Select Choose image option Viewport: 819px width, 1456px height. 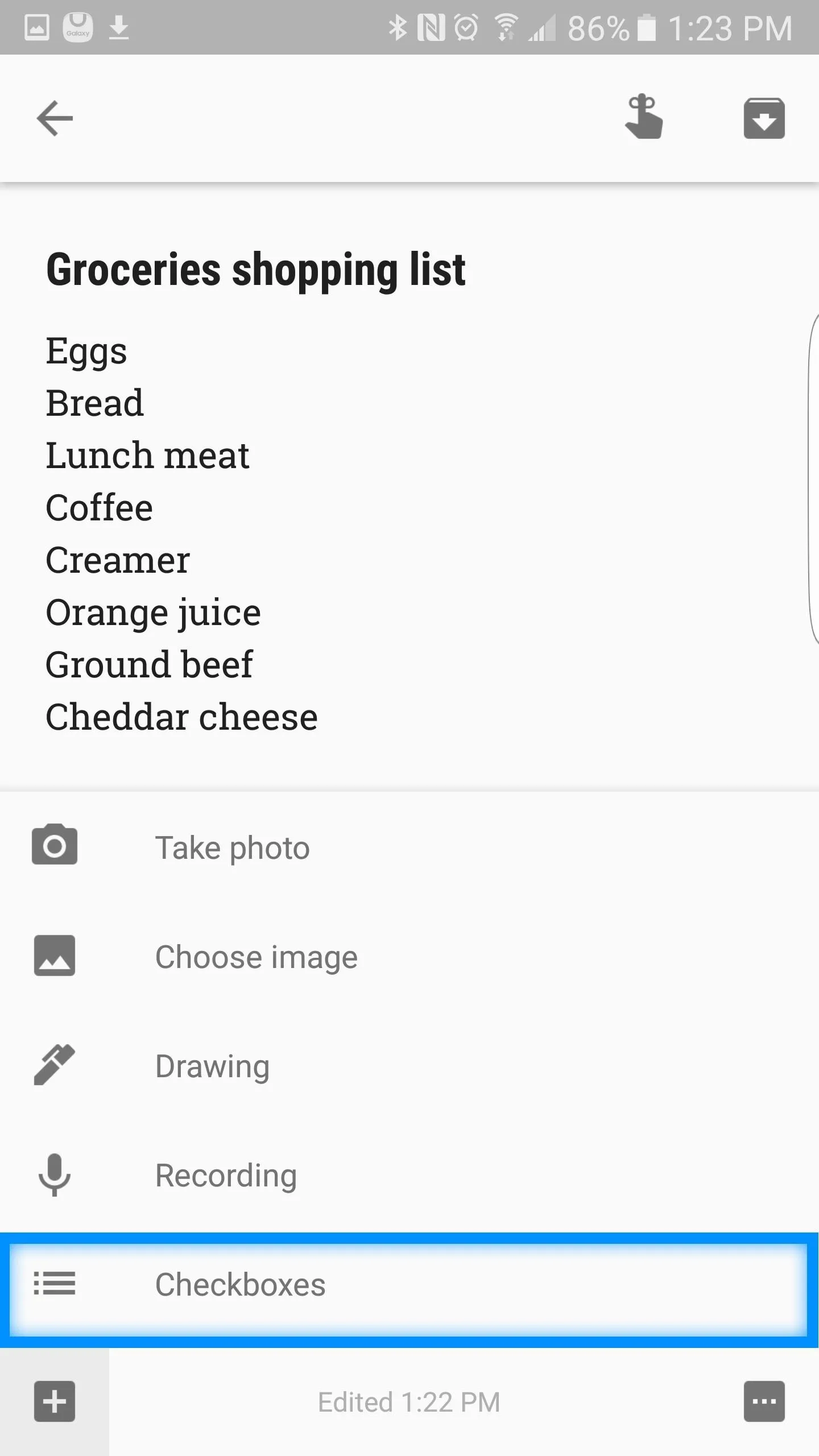[409, 956]
